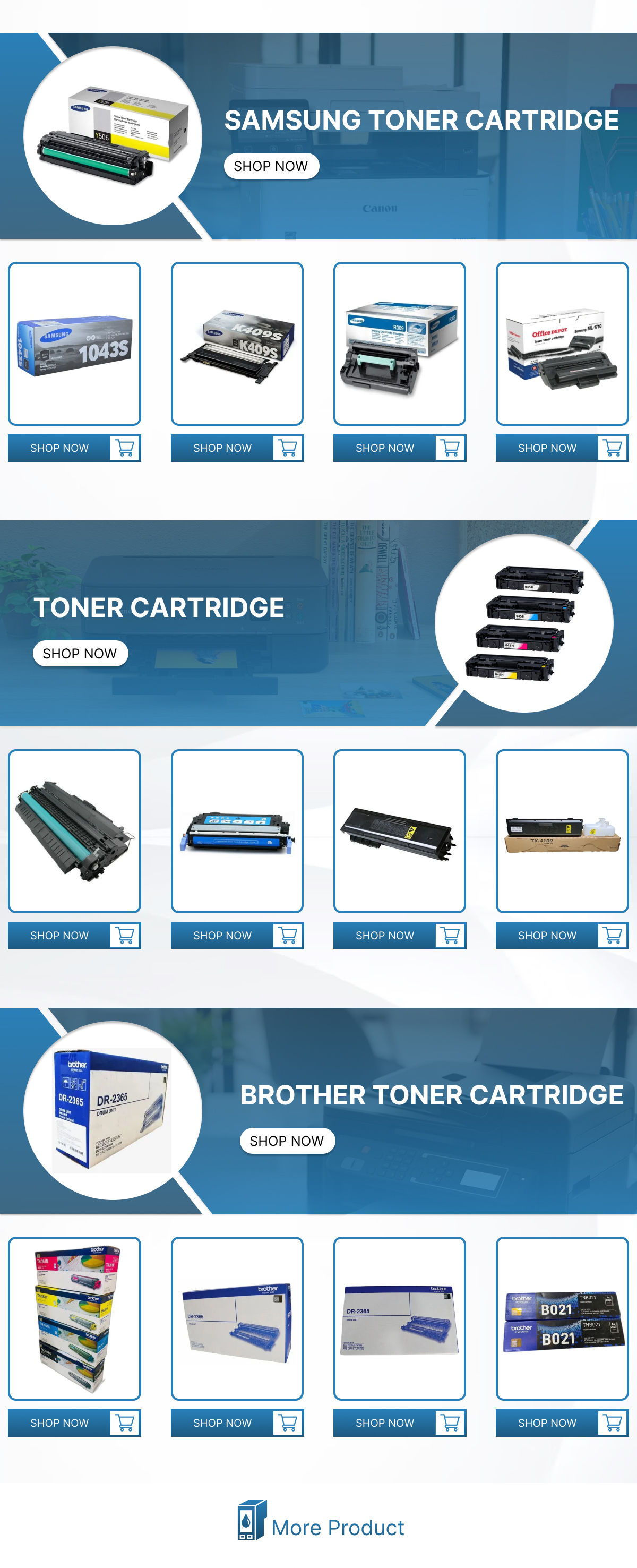Image resolution: width=637 pixels, height=1568 pixels.
Task: Open the Brother B021 product tile
Action: (x=562, y=1318)
